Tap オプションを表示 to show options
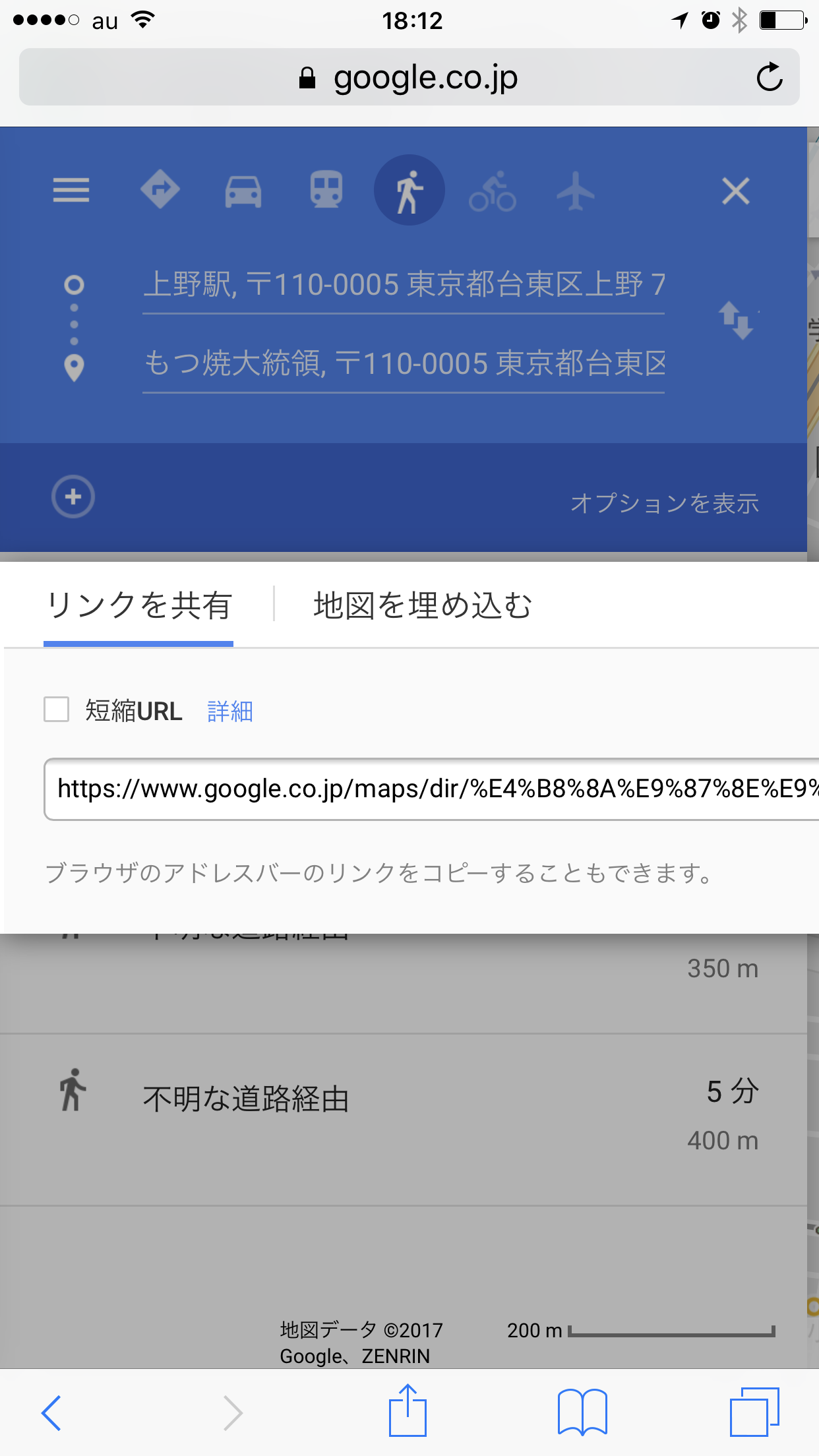Image resolution: width=819 pixels, height=1456 pixels. coord(665,503)
